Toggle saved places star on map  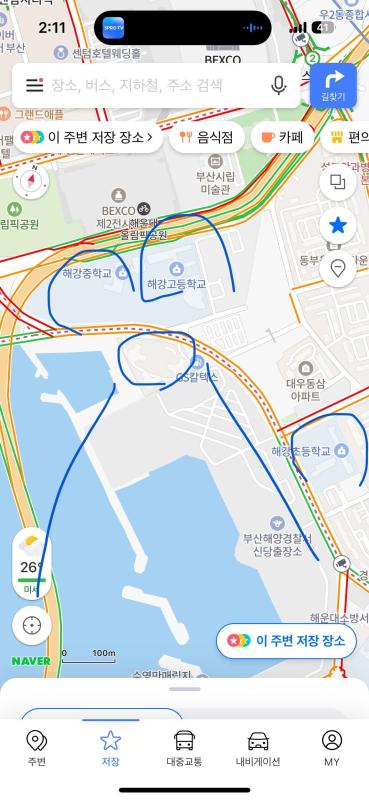pos(338,225)
